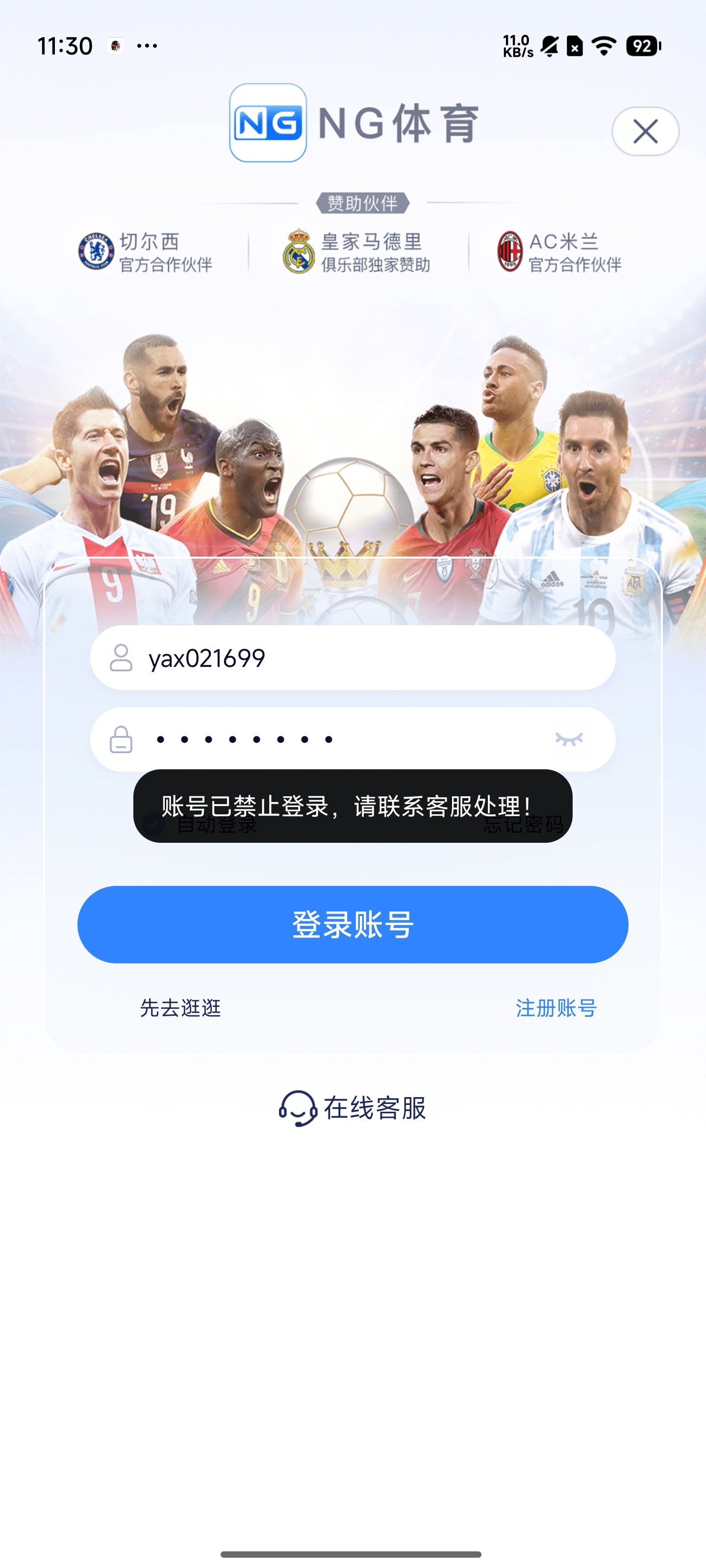Choose 先去逛逛 to browse first
The height and width of the screenshot is (1568, 706).
180,1008
